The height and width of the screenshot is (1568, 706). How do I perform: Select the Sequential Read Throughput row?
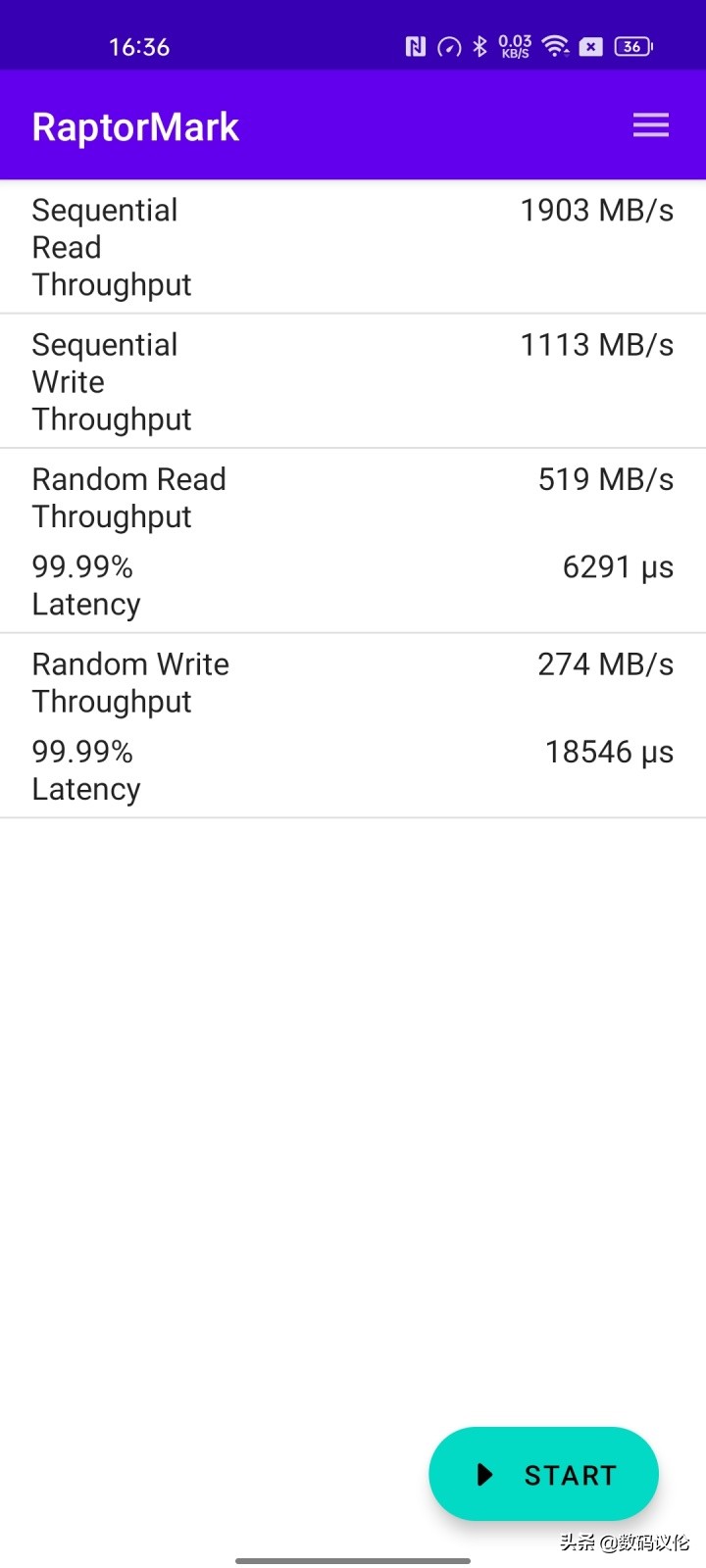[x=353, y=246]
